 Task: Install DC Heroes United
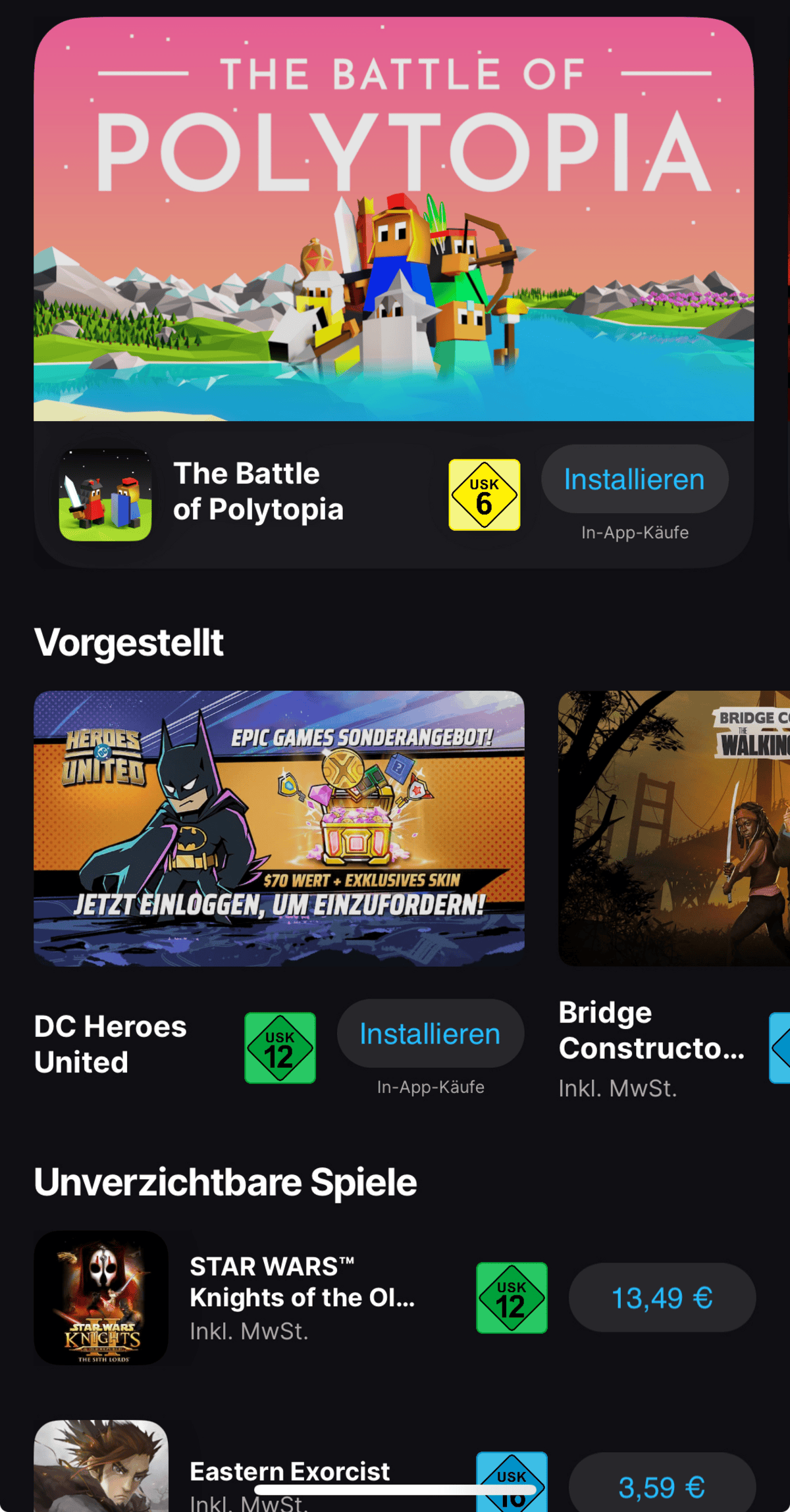click(x=431, y=1034)
